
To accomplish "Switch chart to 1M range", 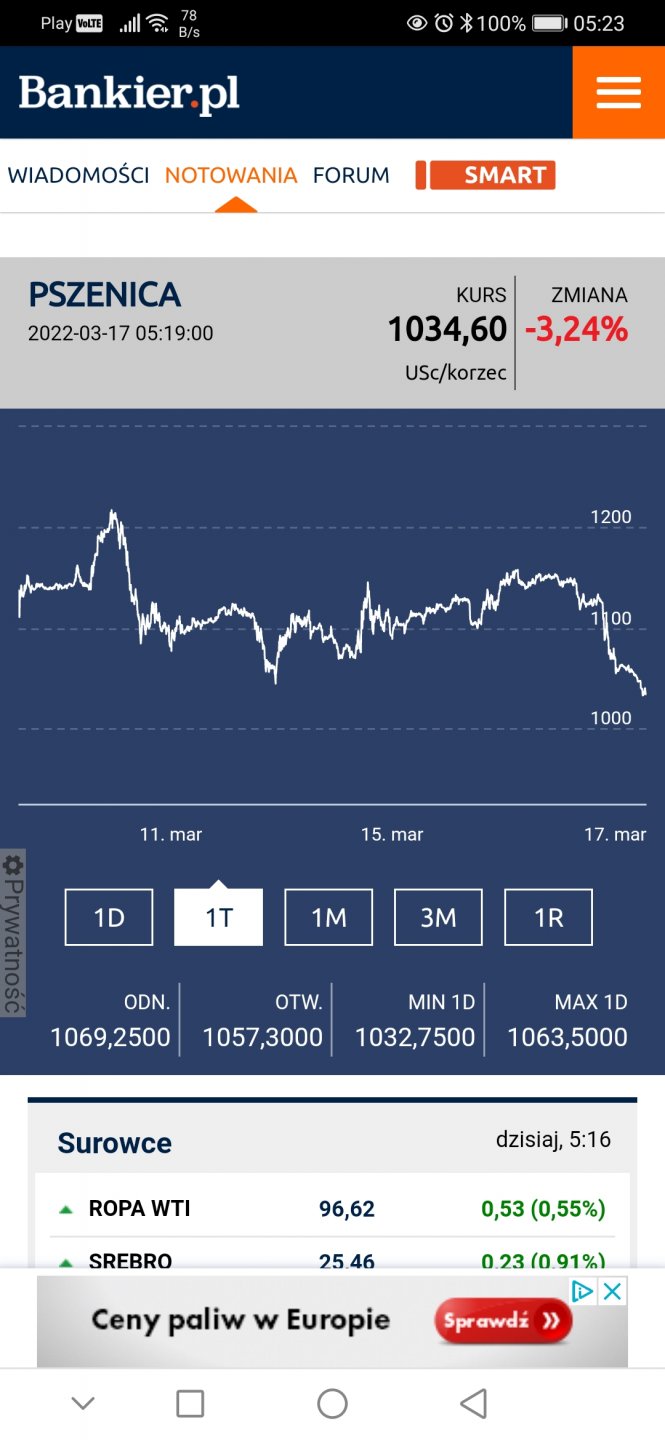I will [x=329, y=917].
